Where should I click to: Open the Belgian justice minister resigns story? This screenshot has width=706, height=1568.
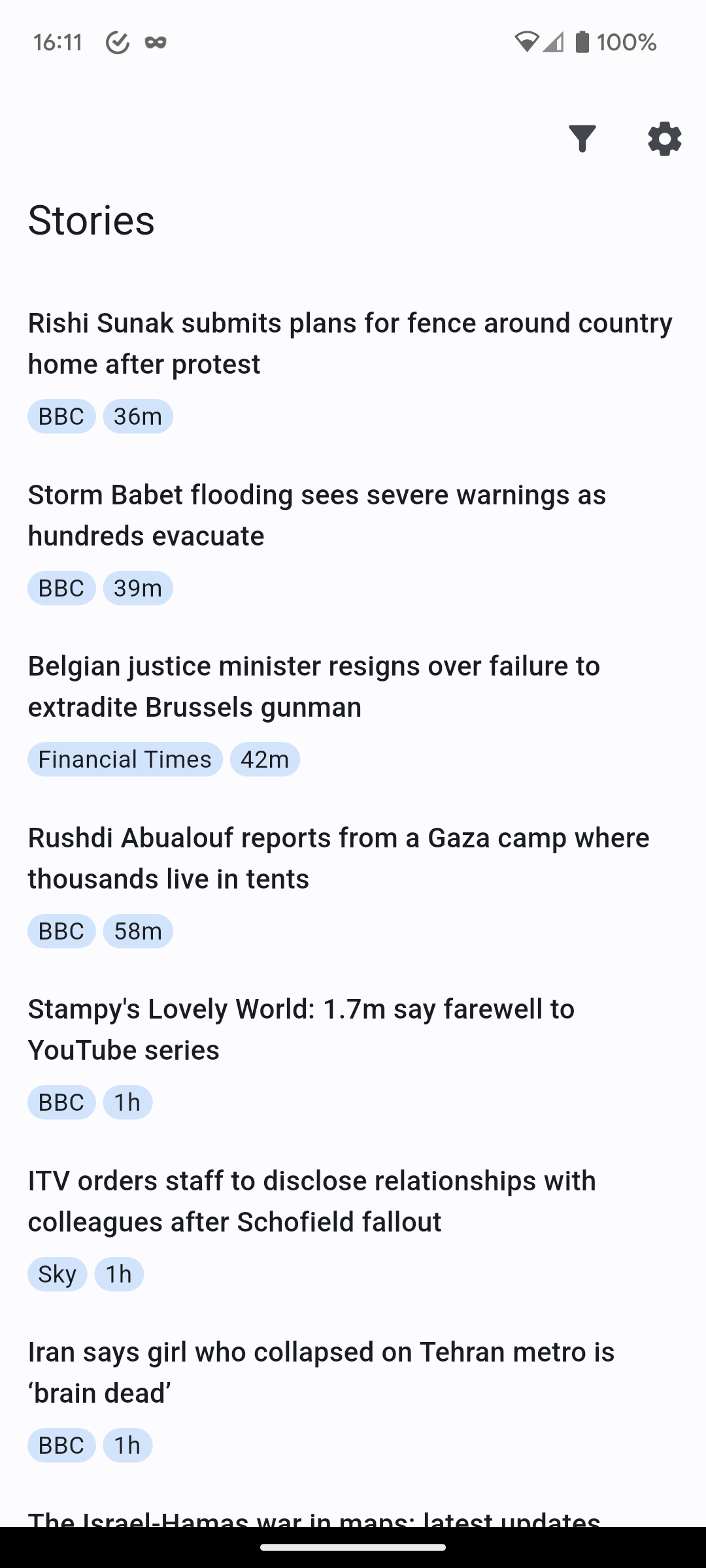[314, 687]
